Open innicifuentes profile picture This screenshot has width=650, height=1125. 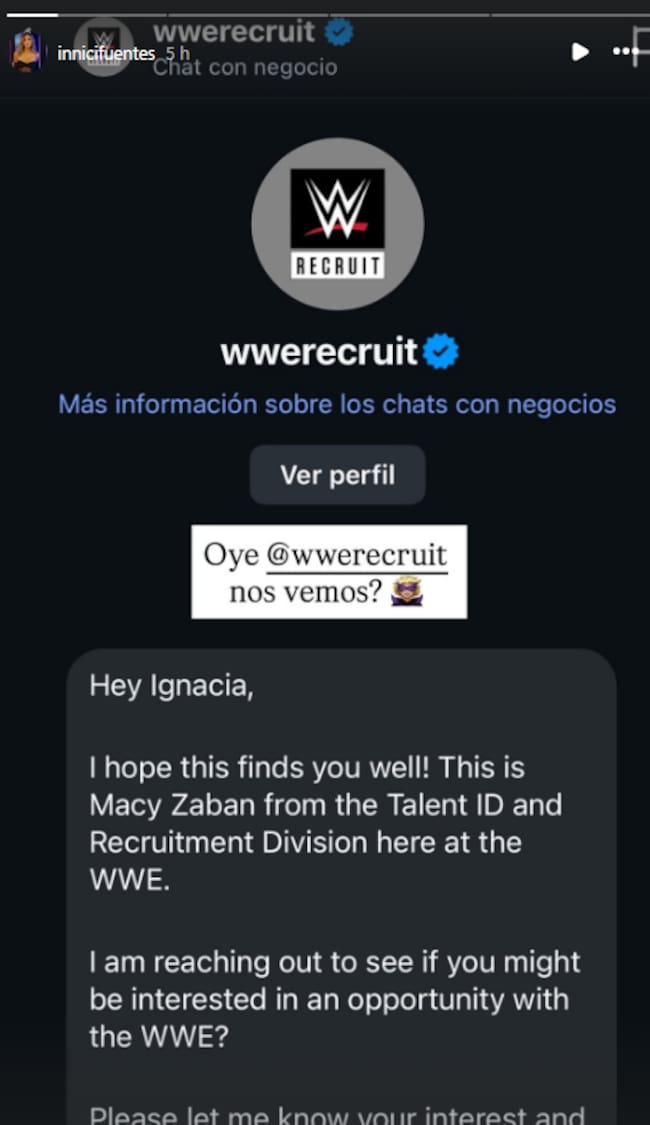tap(25, 51)
